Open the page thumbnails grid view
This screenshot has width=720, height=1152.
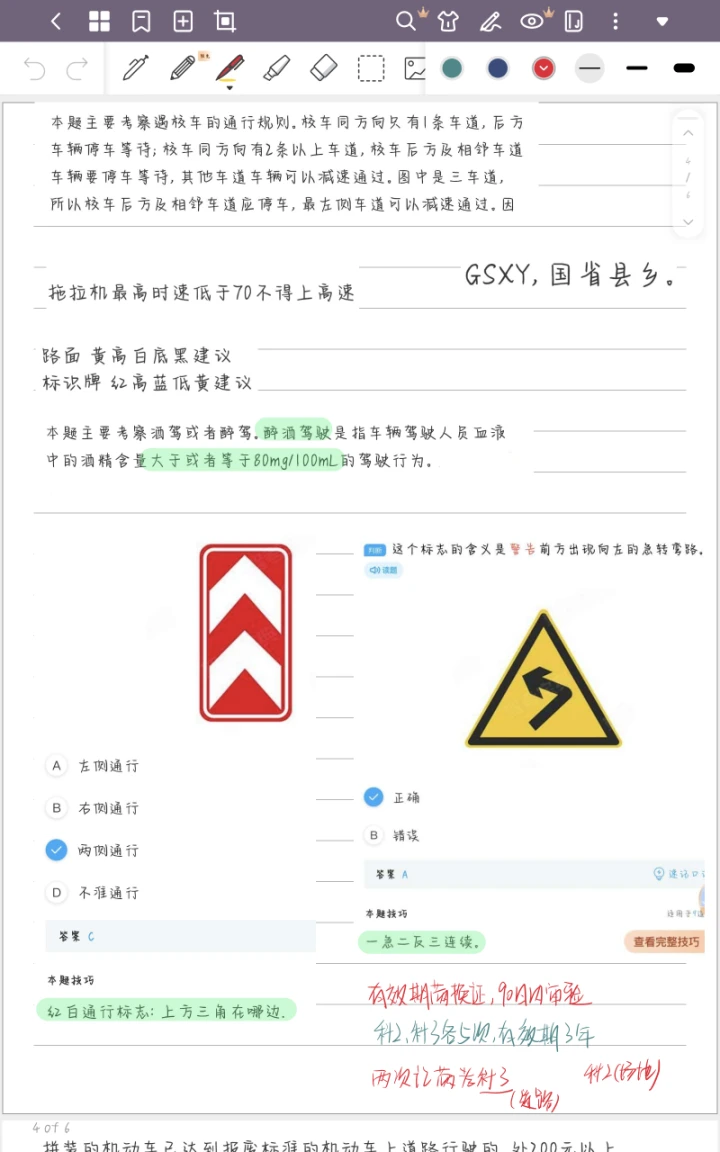click(99, 21)
